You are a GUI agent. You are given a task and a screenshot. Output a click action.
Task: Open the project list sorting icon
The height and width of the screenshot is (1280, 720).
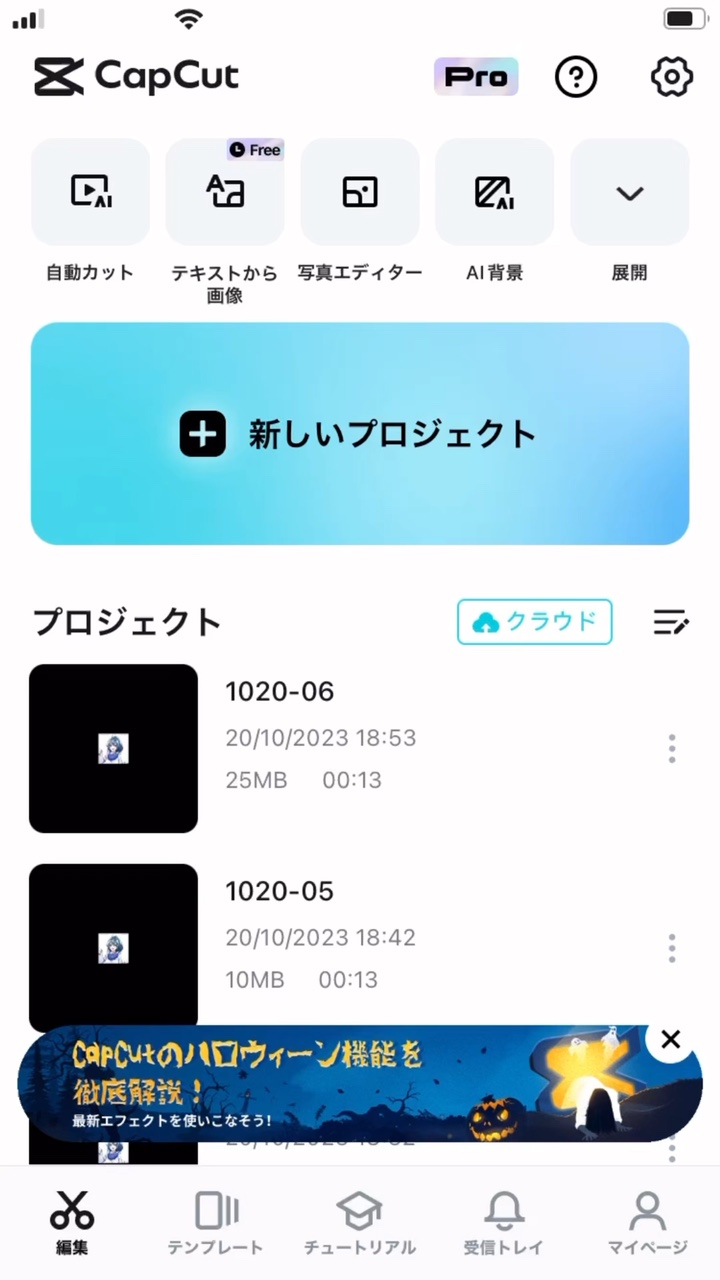671,622
